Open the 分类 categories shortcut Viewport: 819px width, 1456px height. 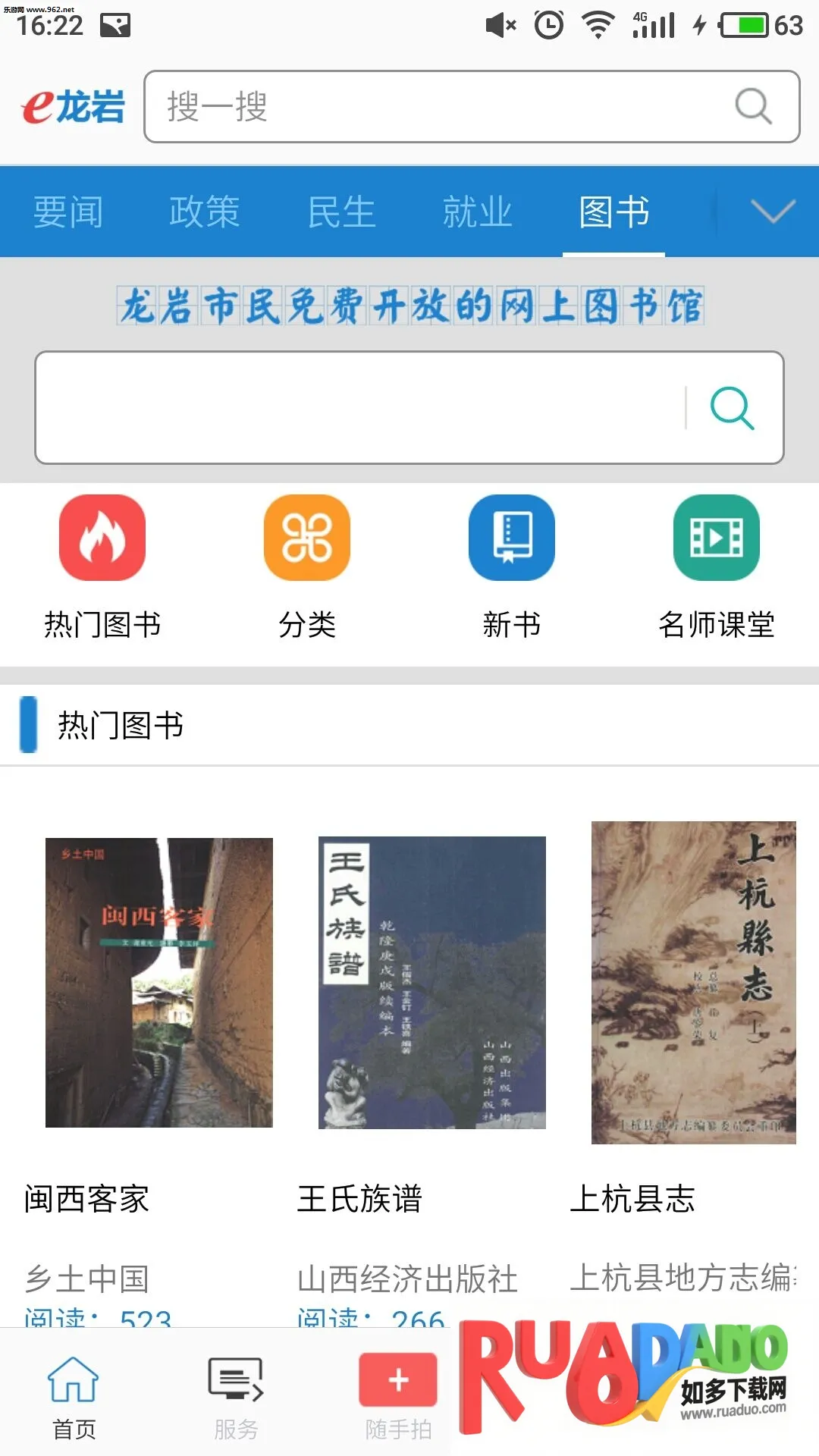(307, 538)
